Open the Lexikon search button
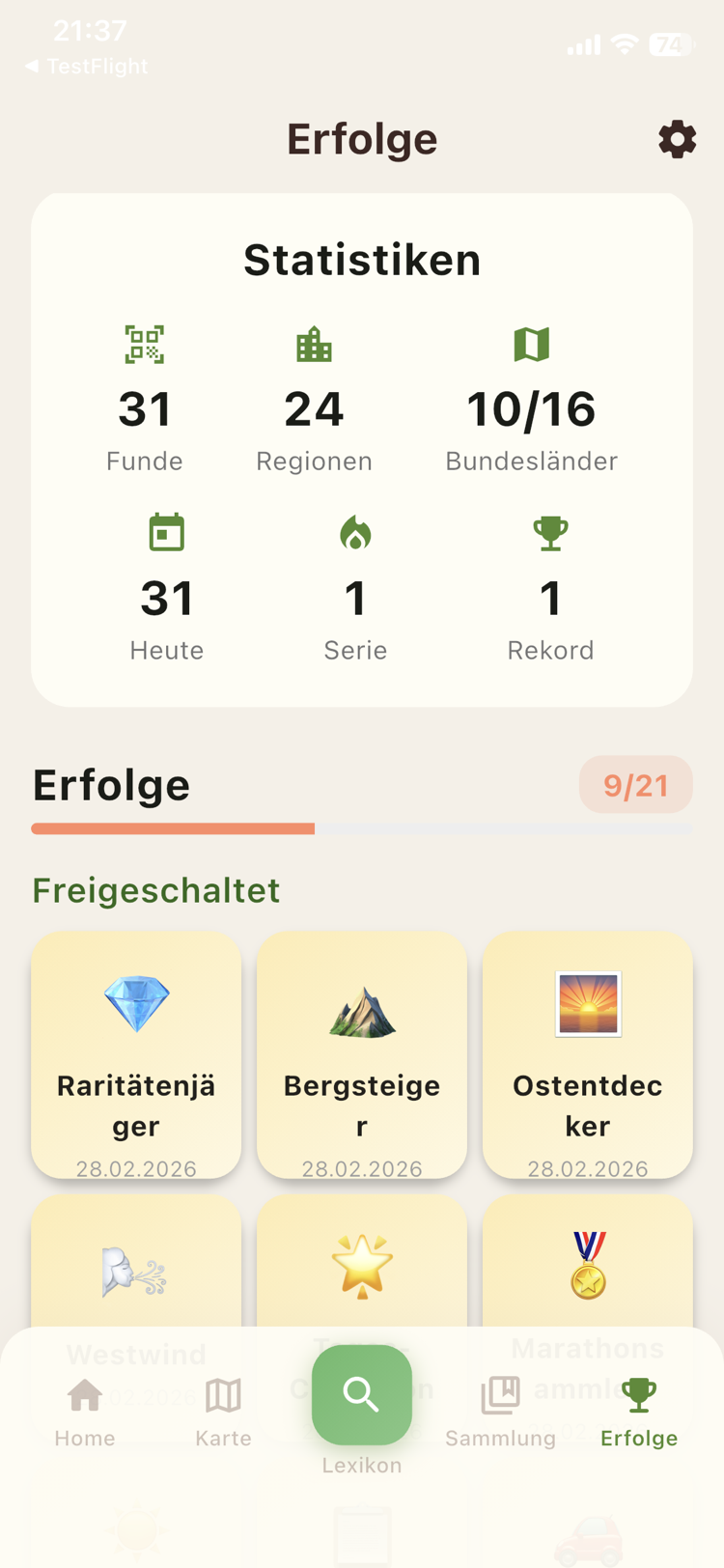Screen dimensions: 724x1568 (361, 1394)
